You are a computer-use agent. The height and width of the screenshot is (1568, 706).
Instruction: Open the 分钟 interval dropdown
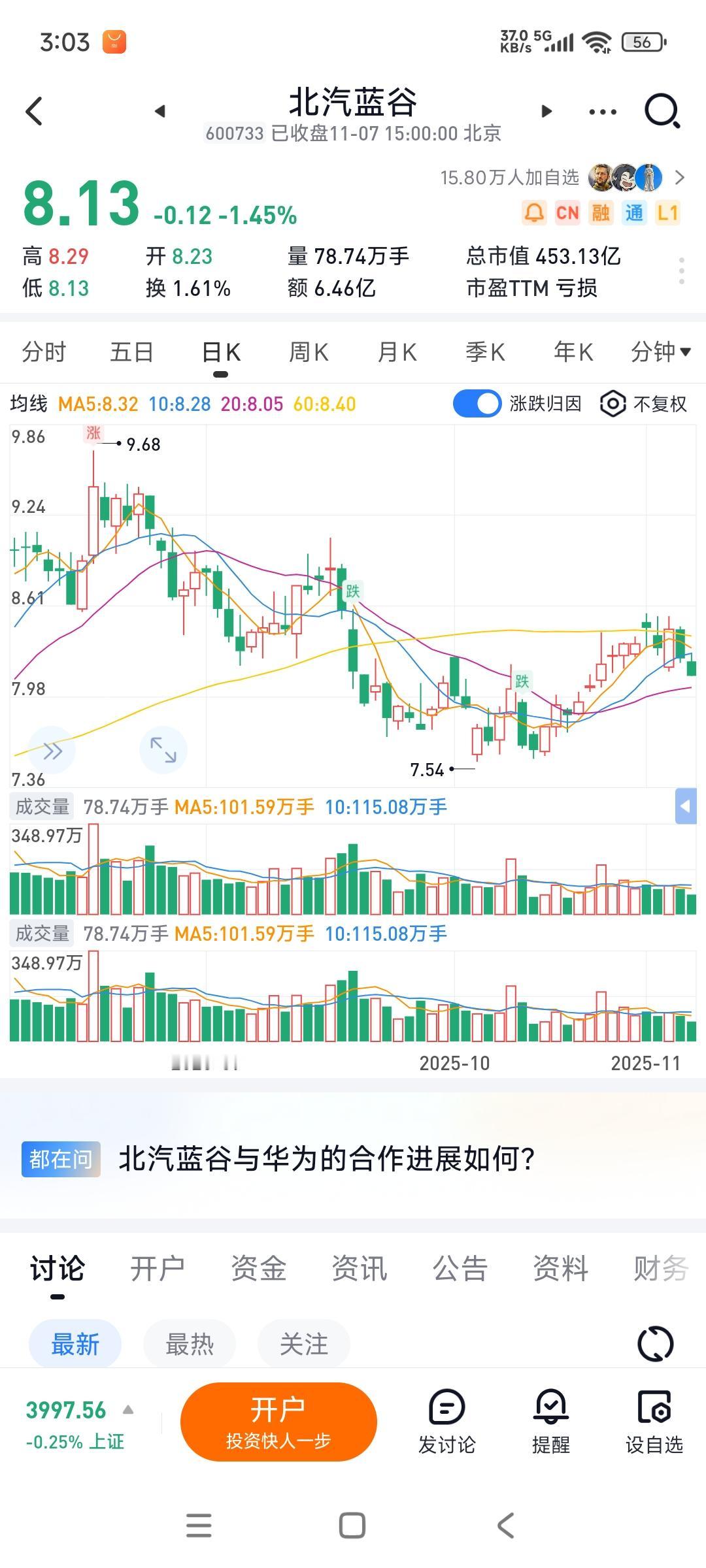coord(660,352)
